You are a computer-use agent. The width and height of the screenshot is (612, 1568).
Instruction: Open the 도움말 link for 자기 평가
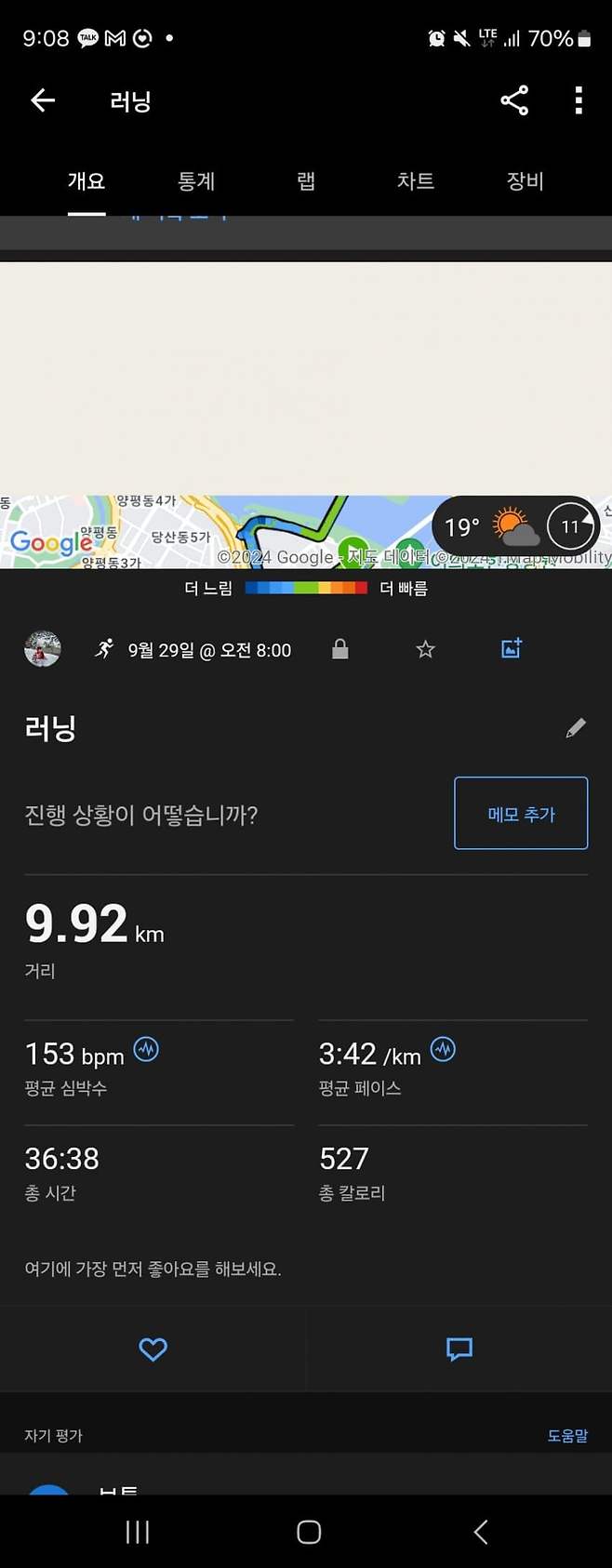point(567,1436)
